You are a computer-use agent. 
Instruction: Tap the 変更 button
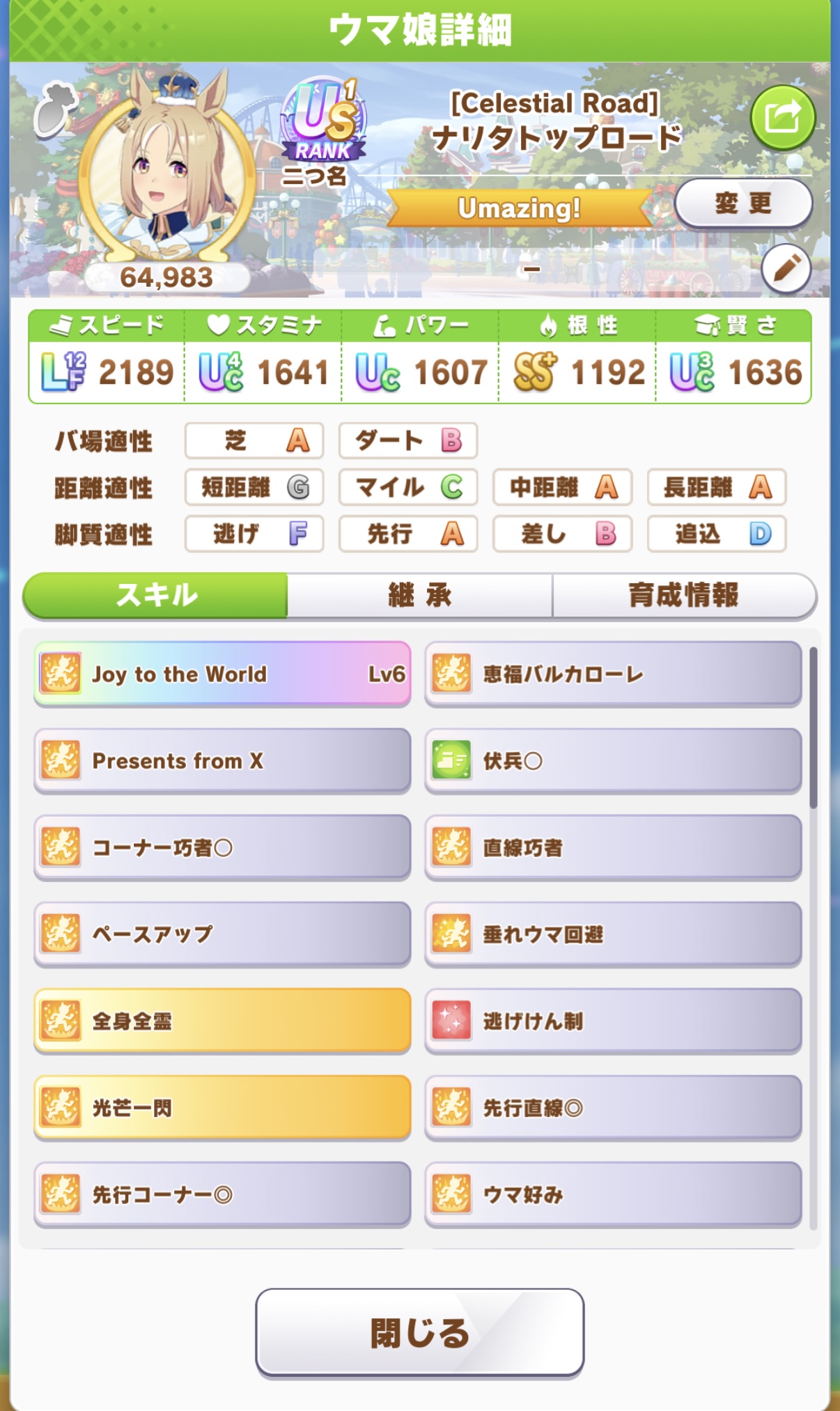[x=743, y=203]
